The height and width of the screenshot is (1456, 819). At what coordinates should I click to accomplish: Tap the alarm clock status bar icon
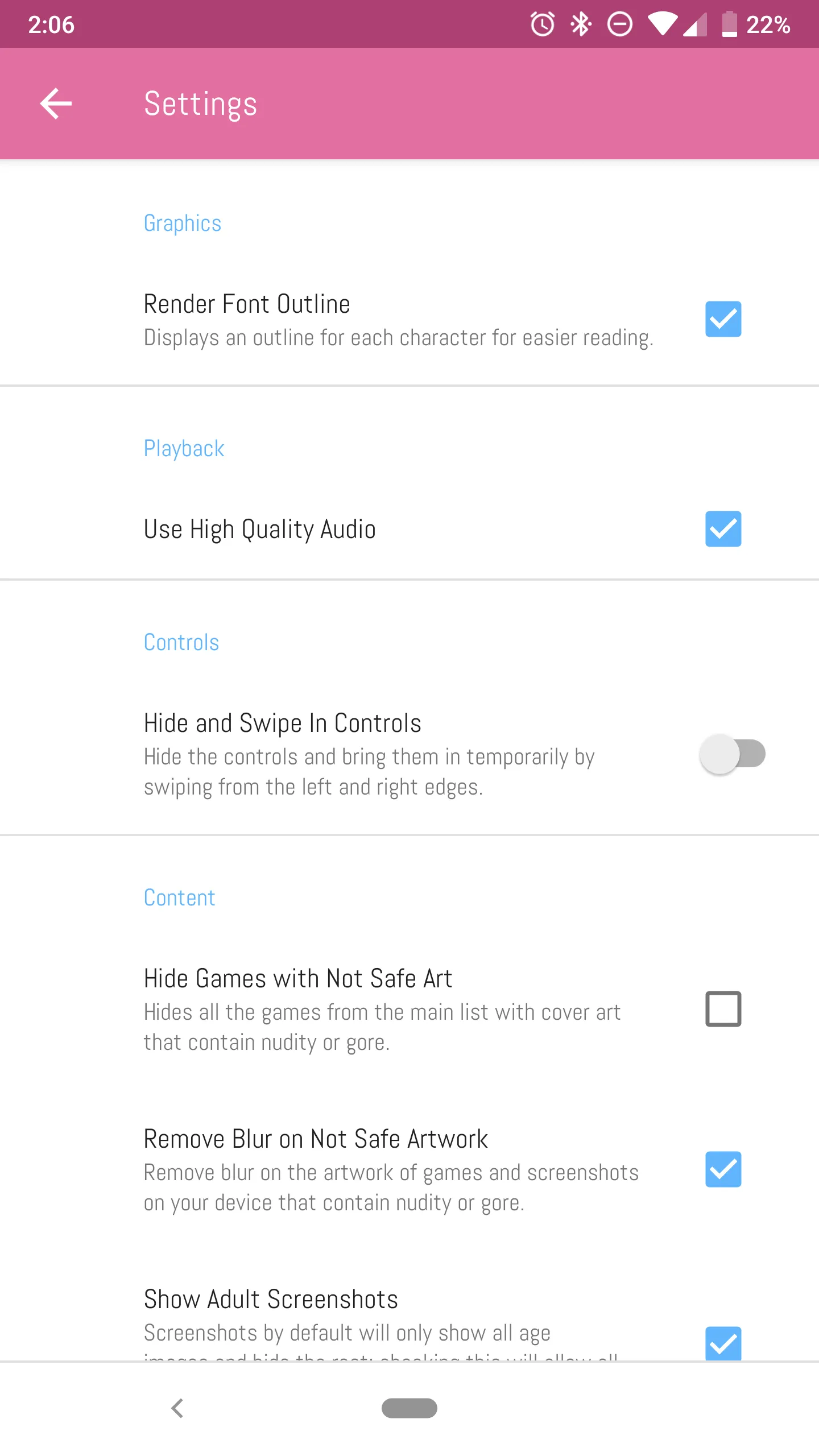coord(541,23)
